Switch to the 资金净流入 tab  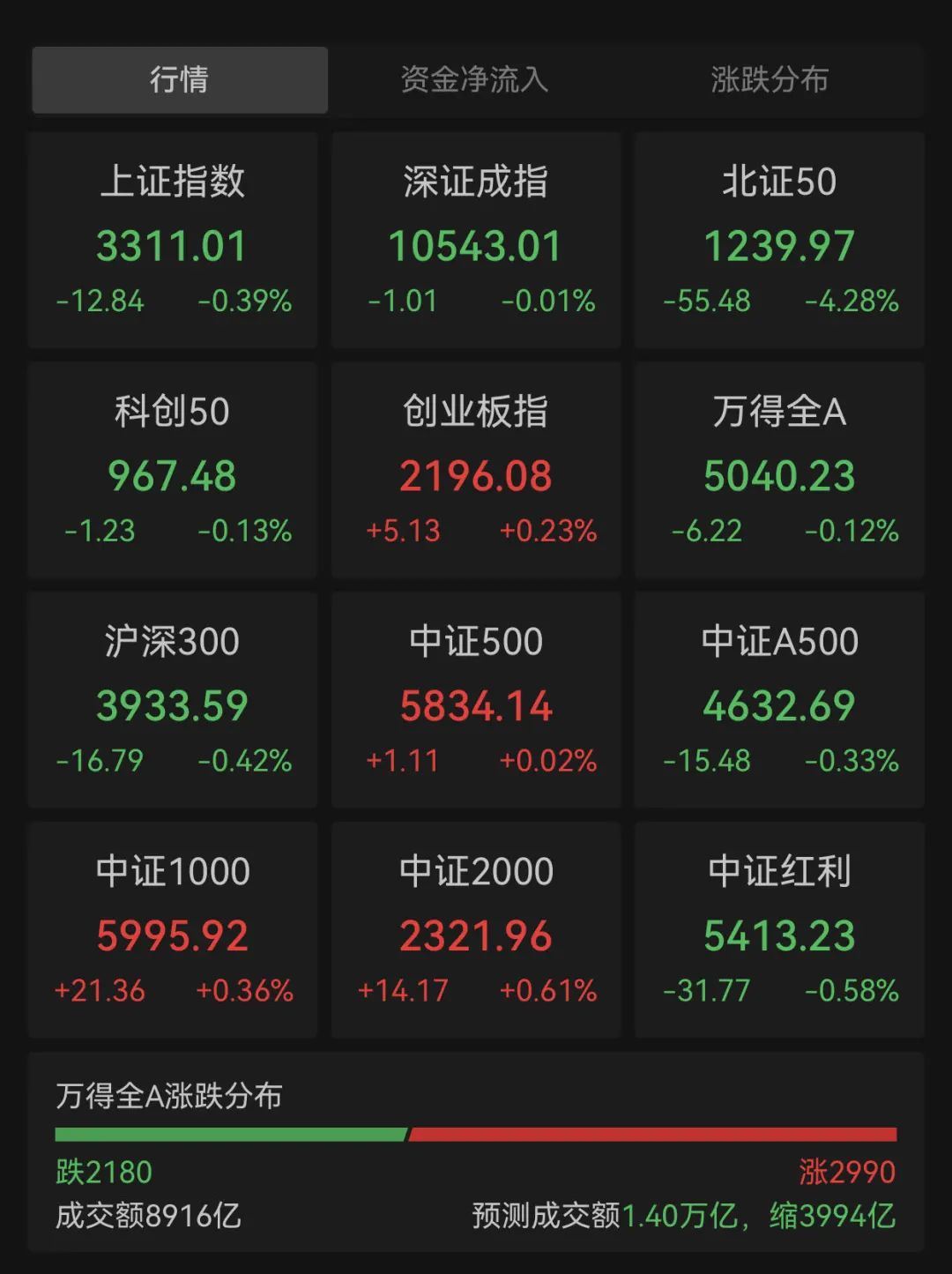click(x=474, y=80)
